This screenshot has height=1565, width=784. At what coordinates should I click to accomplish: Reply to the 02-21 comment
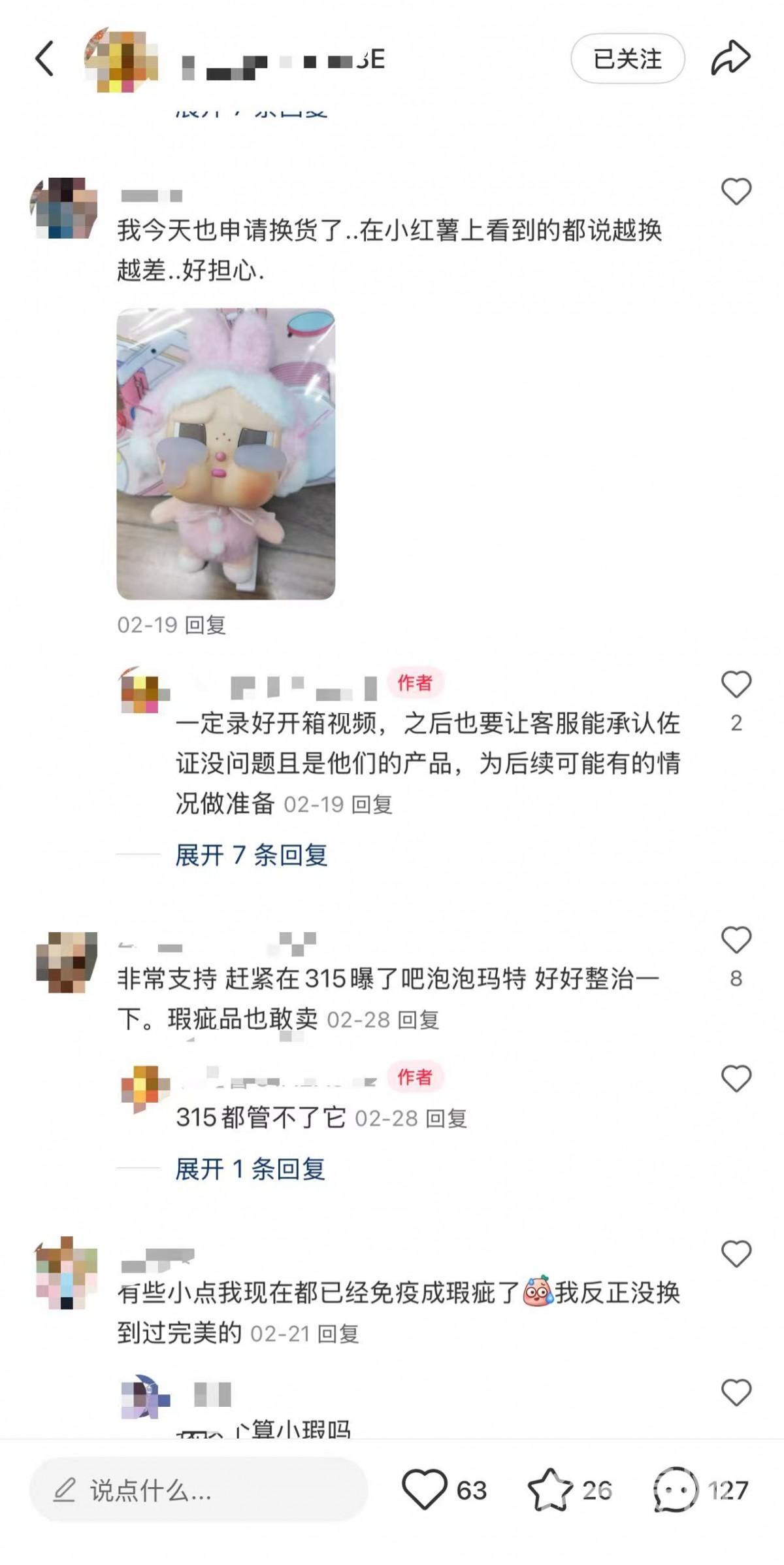[x=338, y=1334]
